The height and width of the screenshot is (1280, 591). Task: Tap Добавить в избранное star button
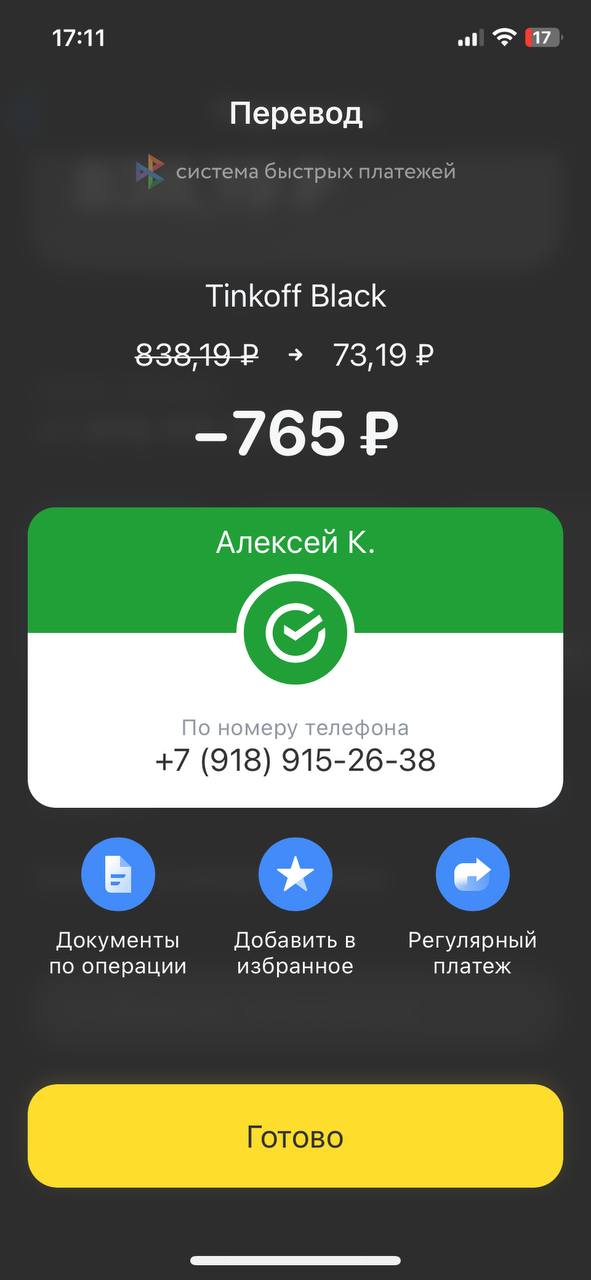[x=295, y=875]
